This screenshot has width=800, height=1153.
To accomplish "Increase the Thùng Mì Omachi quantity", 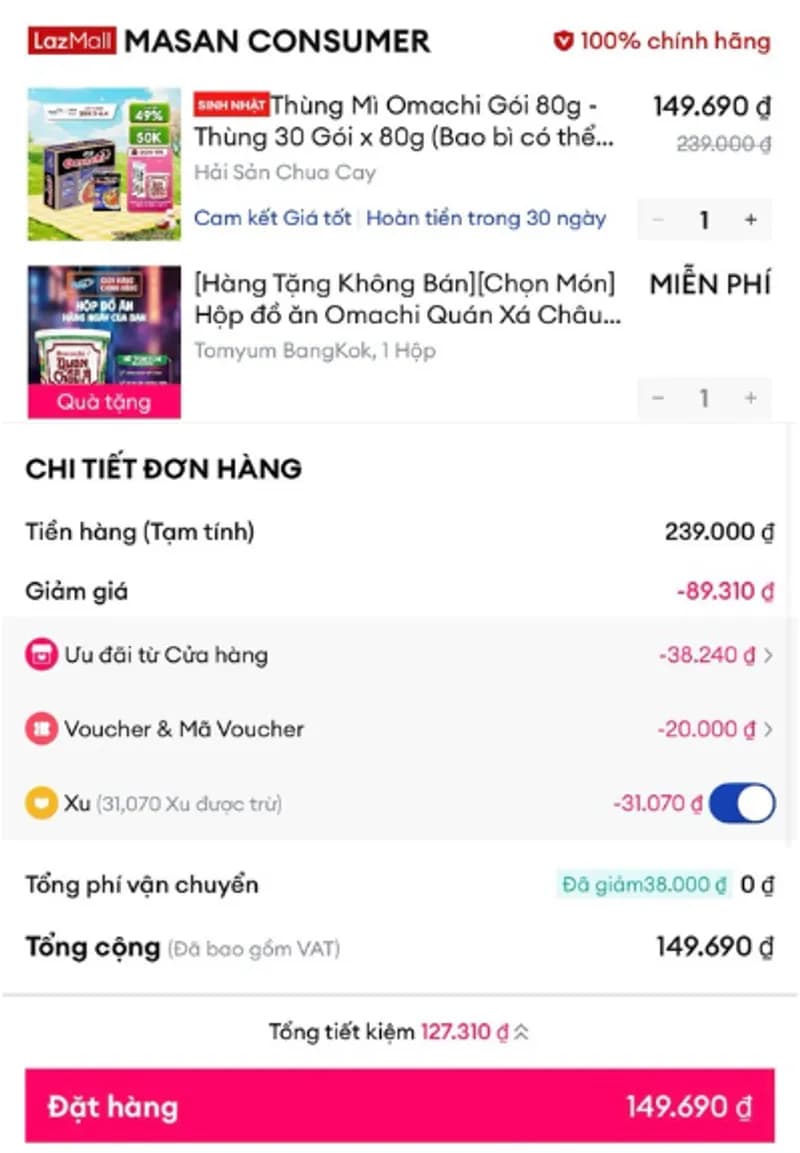I will click(750, 220).
